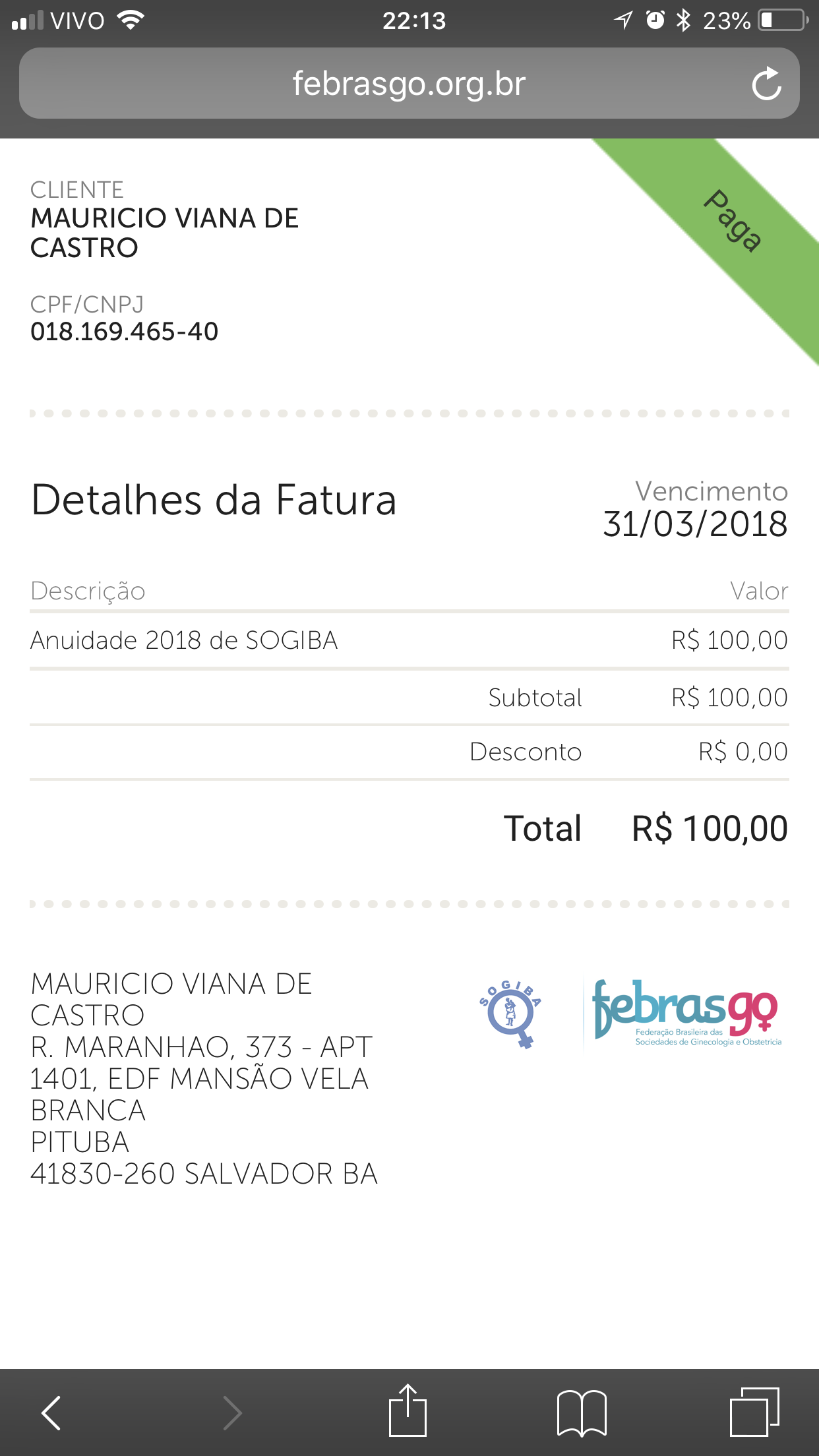The width and height of the screenshot is (819, 1456).
Task: Show all open tabs
Action: click(x=754, y=1412)
